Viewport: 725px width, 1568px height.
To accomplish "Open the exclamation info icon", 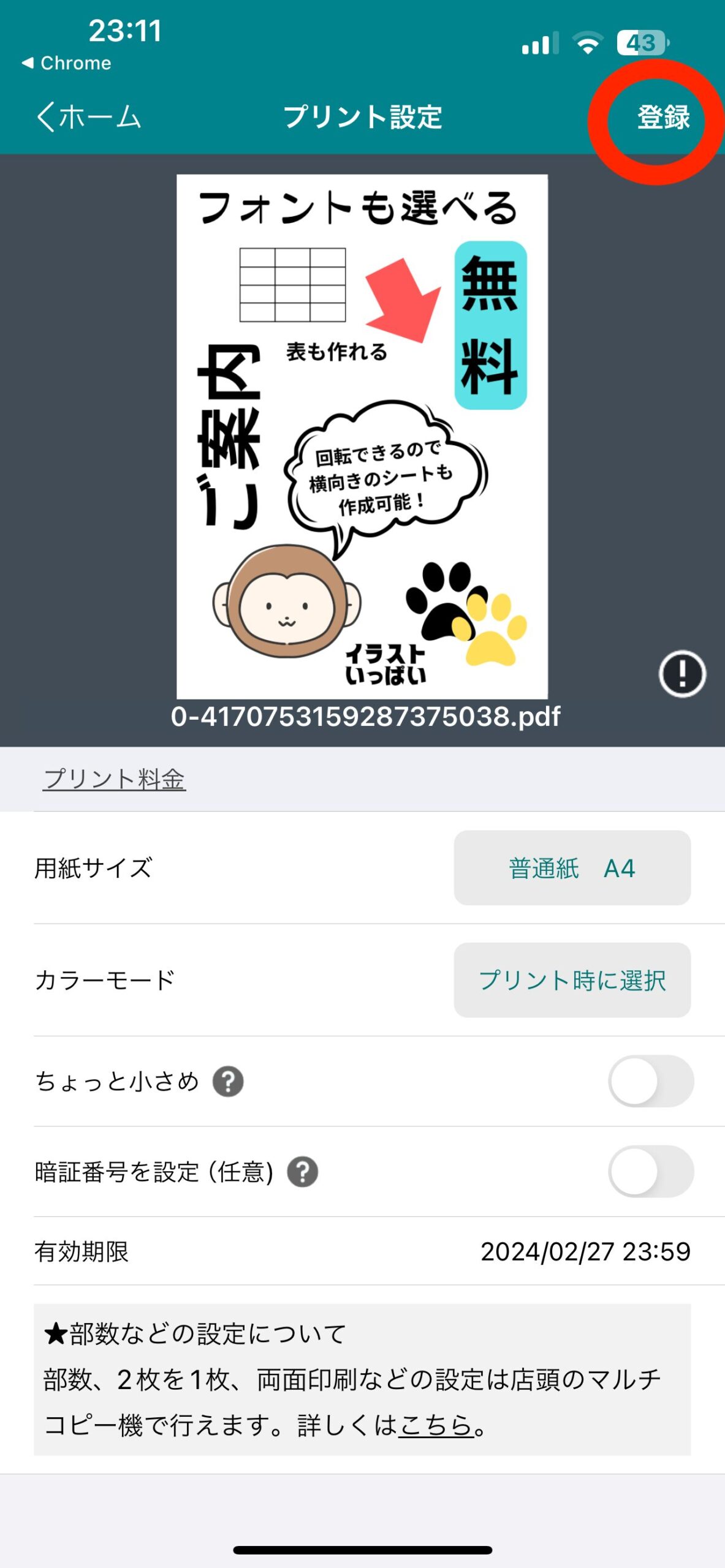I will pyautogui.click(x=681, y=674).
